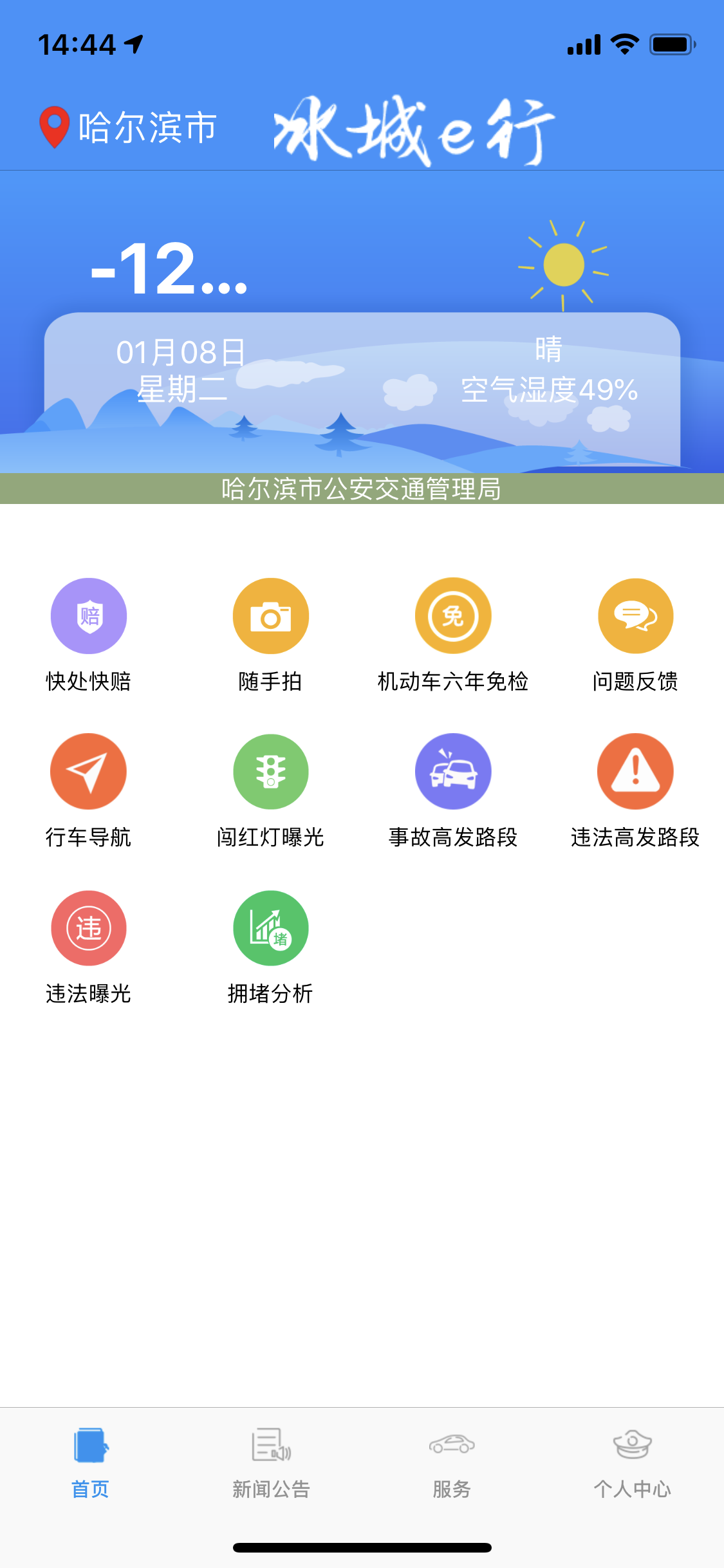View 闯红灯曝光

coord(271,791)
